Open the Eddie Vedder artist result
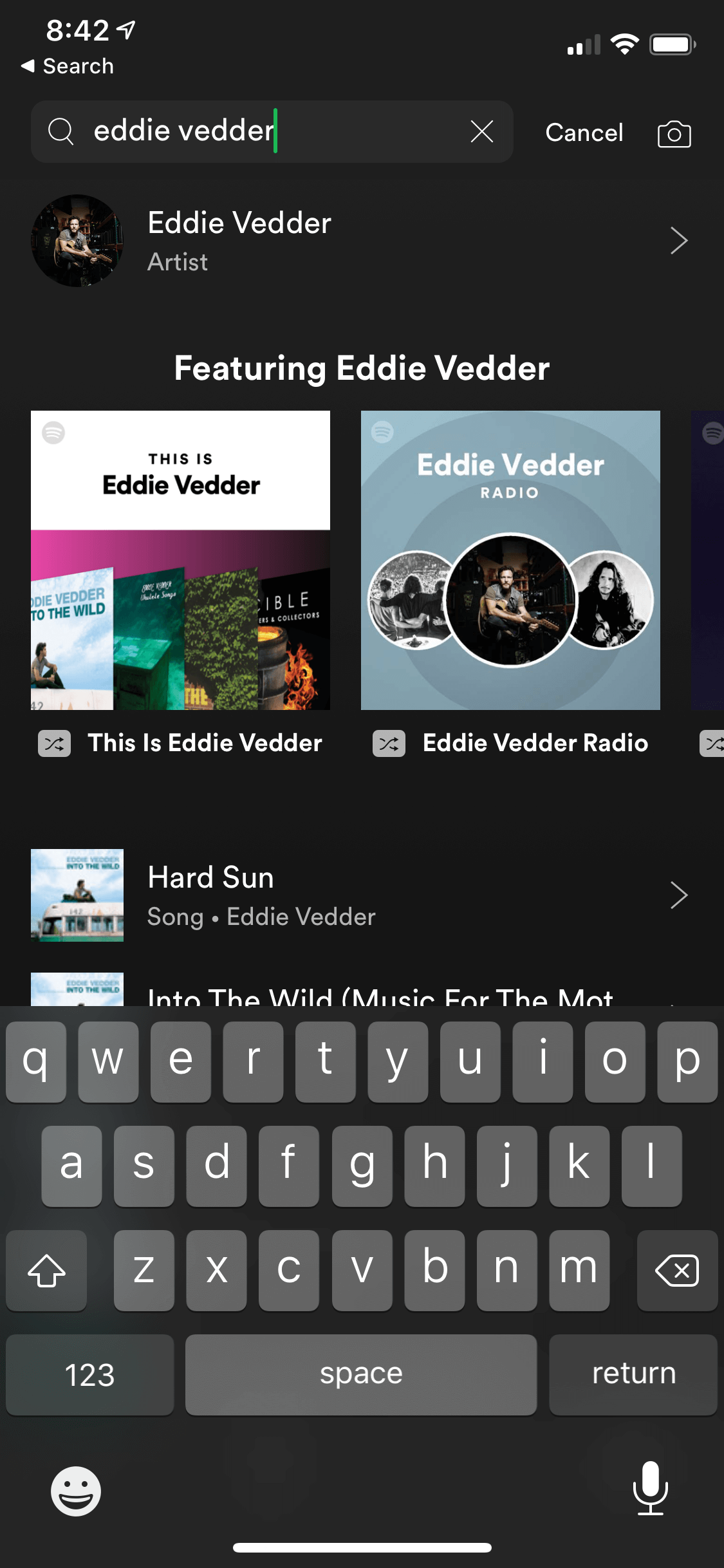Viewport: 724px width, 1568px height. click(360, 241)
